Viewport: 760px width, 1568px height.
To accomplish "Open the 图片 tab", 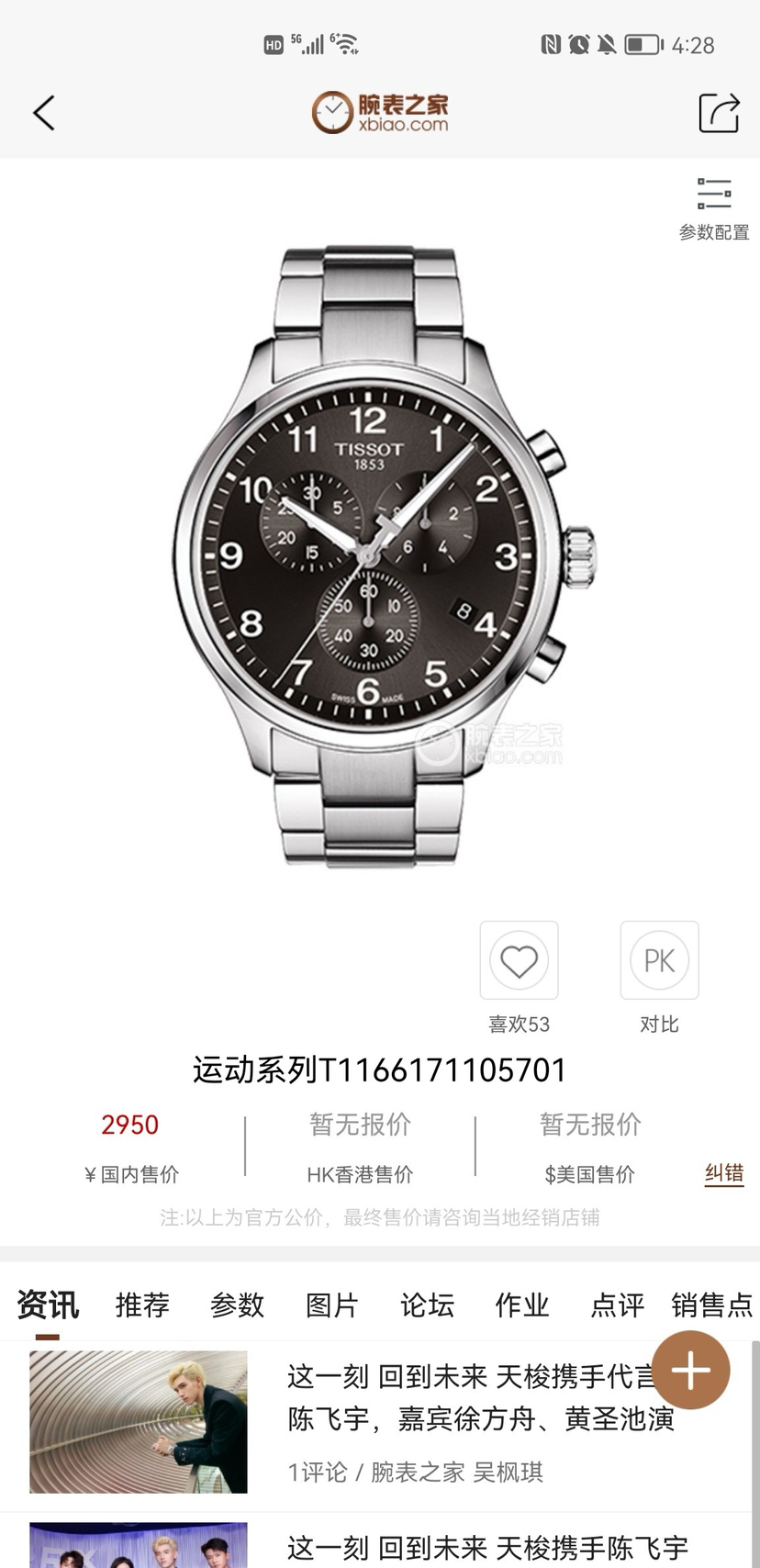I will click(331, 1305).
